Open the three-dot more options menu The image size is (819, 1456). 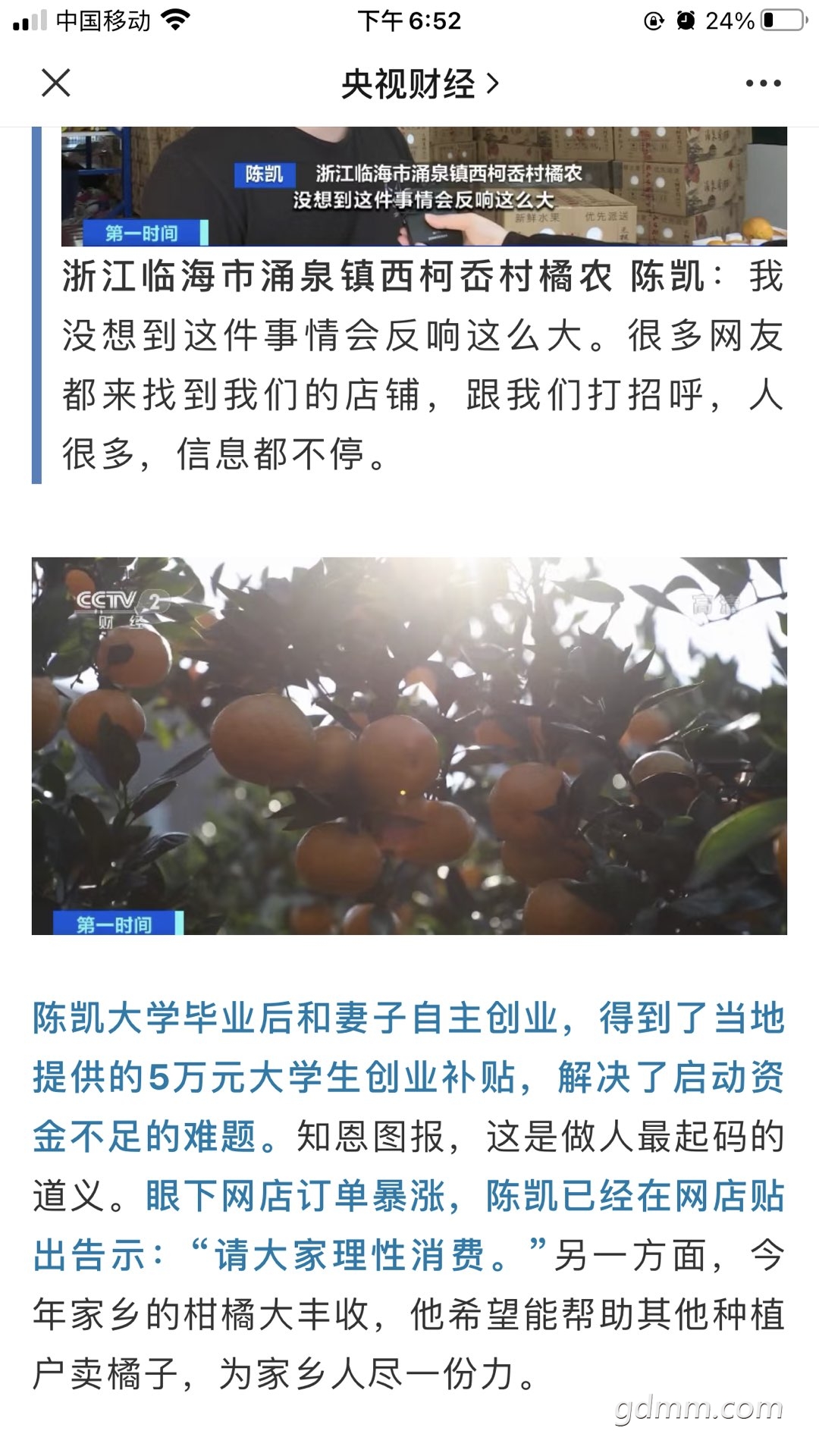tap(762, 83)
